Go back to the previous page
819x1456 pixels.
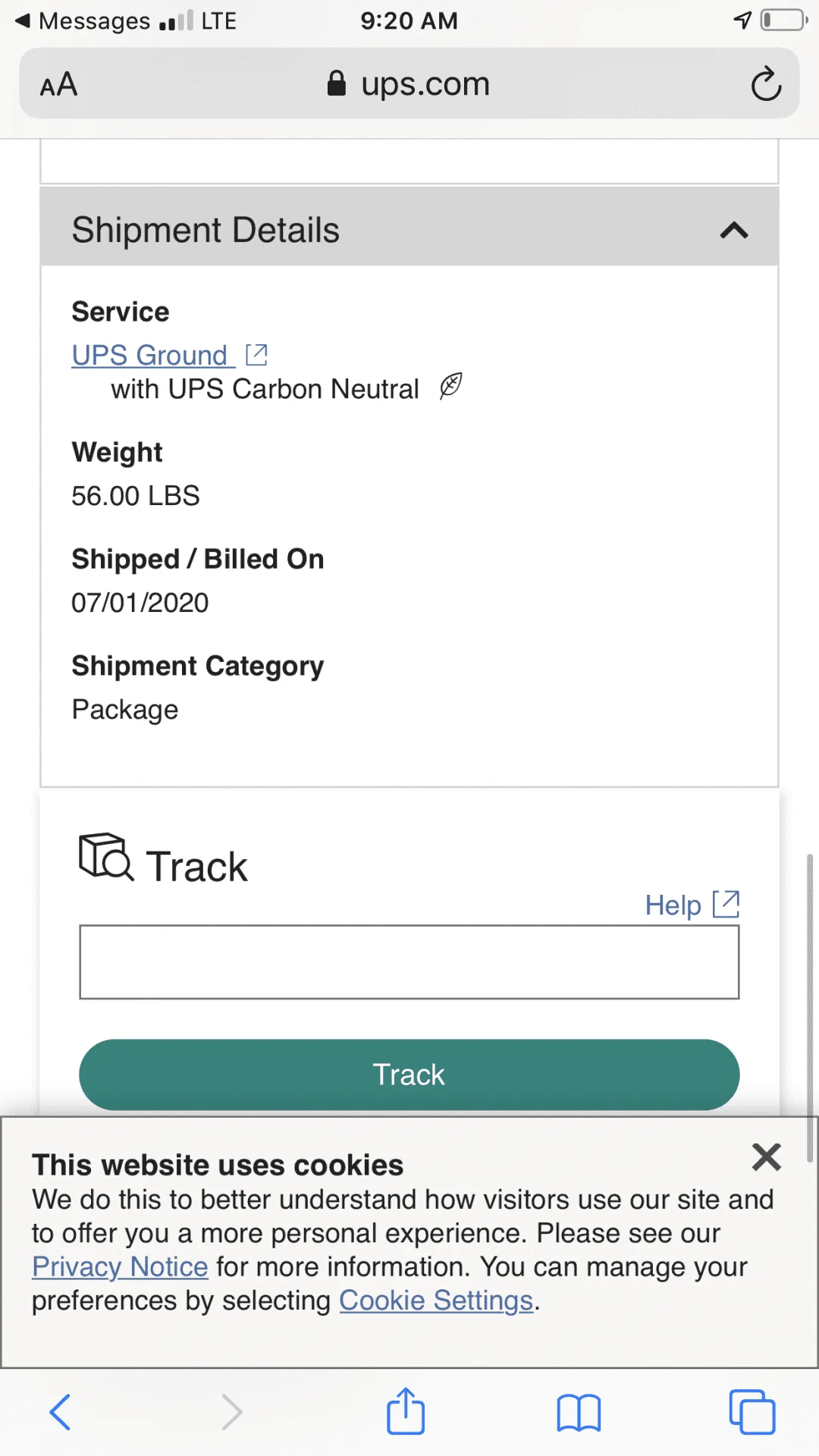pos(61,1412)
